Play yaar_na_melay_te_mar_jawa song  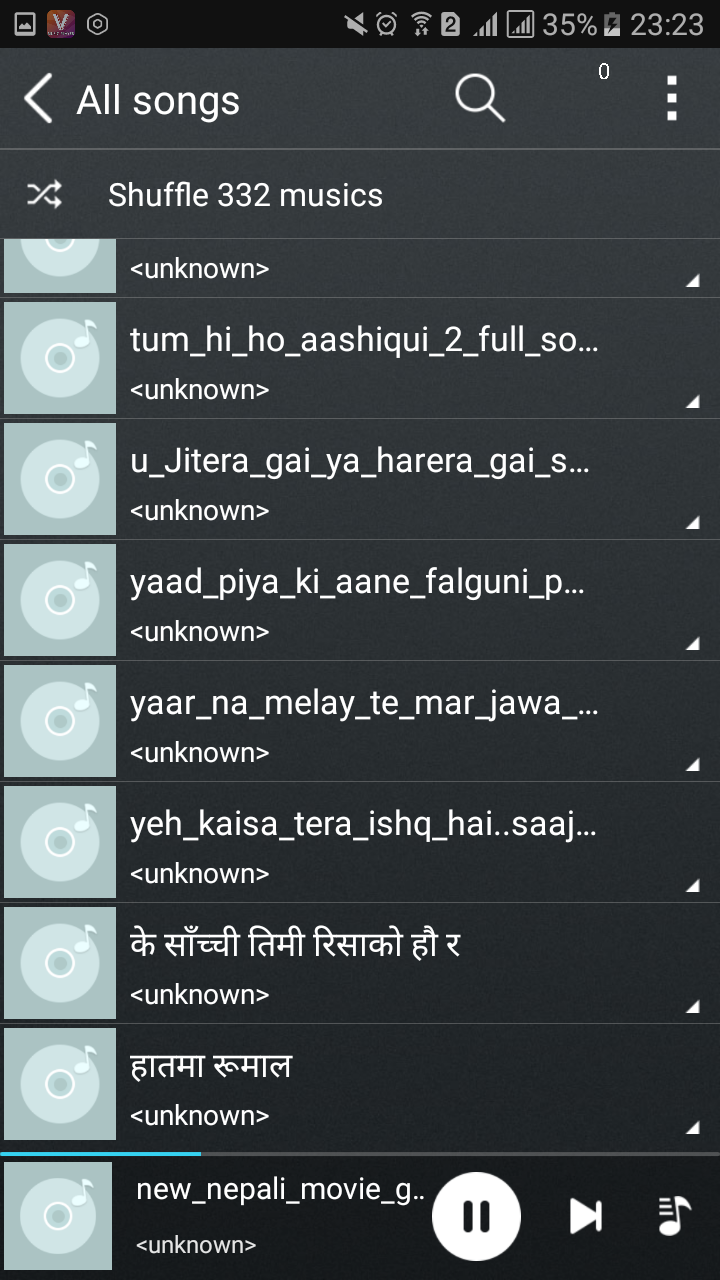[360, 721]
